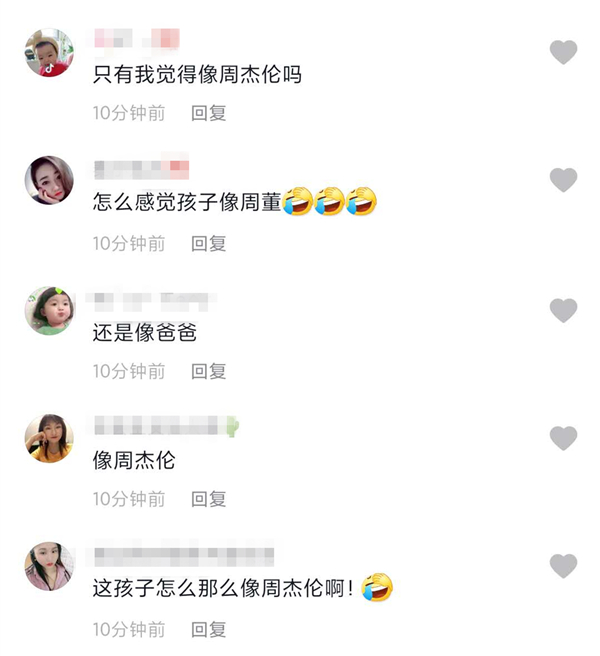Open avatar of '还是像爸爸' commenter
The height and width of the screenshot is (656, 600).
[49, 311]
